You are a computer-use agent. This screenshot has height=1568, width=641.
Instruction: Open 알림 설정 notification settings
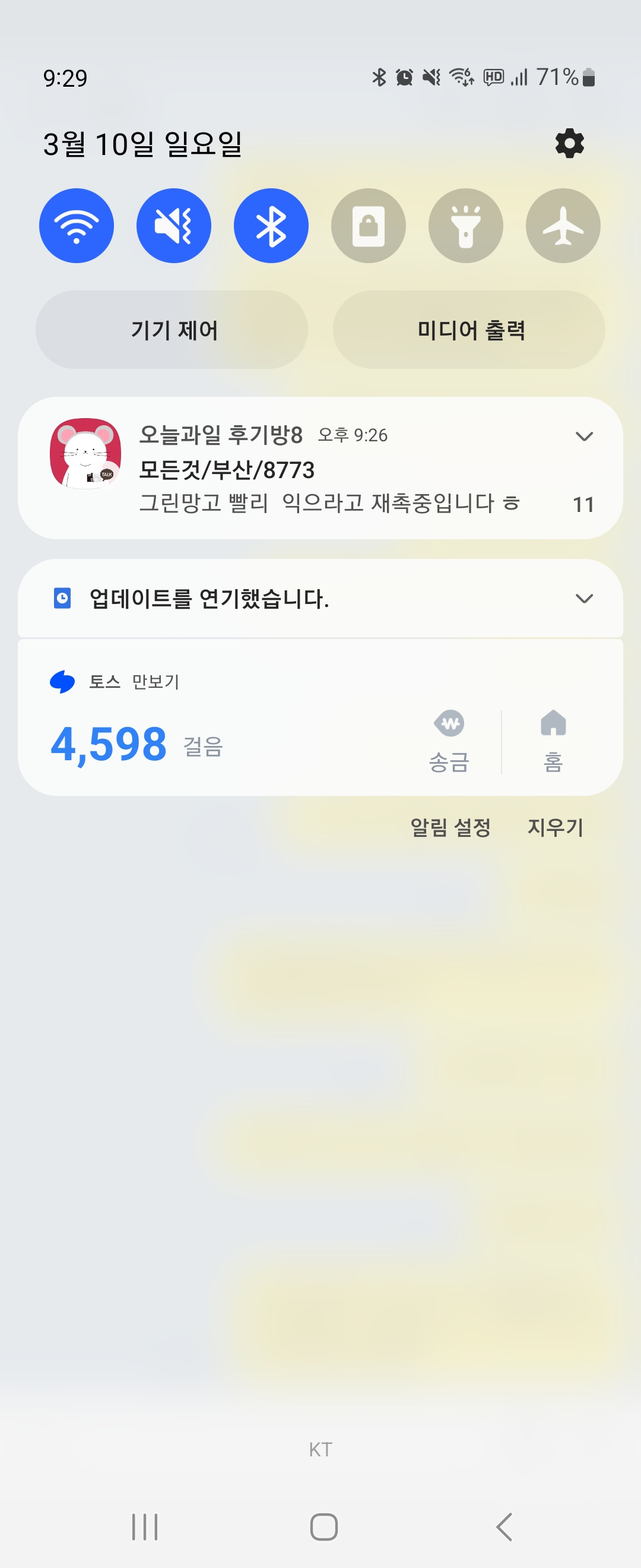450,827
